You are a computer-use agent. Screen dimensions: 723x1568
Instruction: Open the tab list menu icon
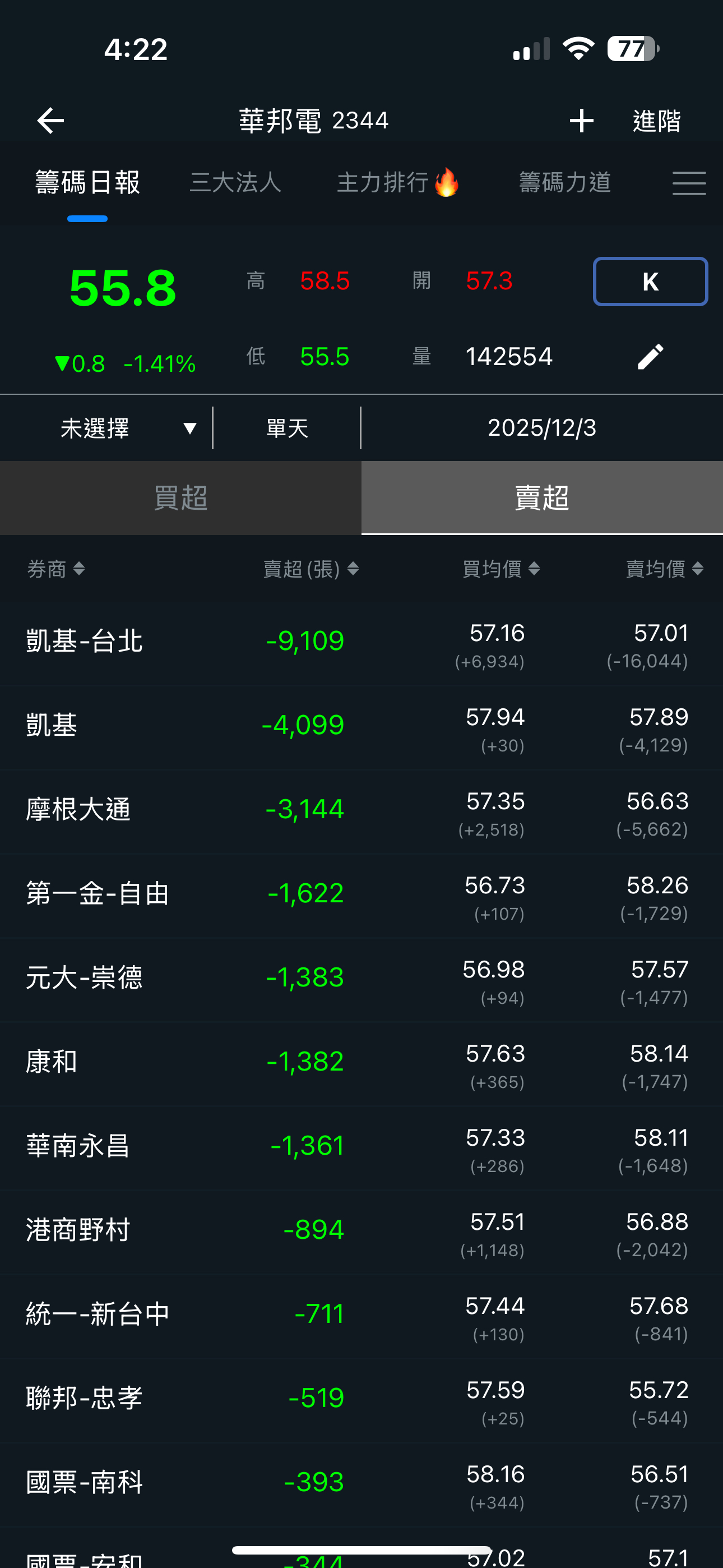[688, 183]
